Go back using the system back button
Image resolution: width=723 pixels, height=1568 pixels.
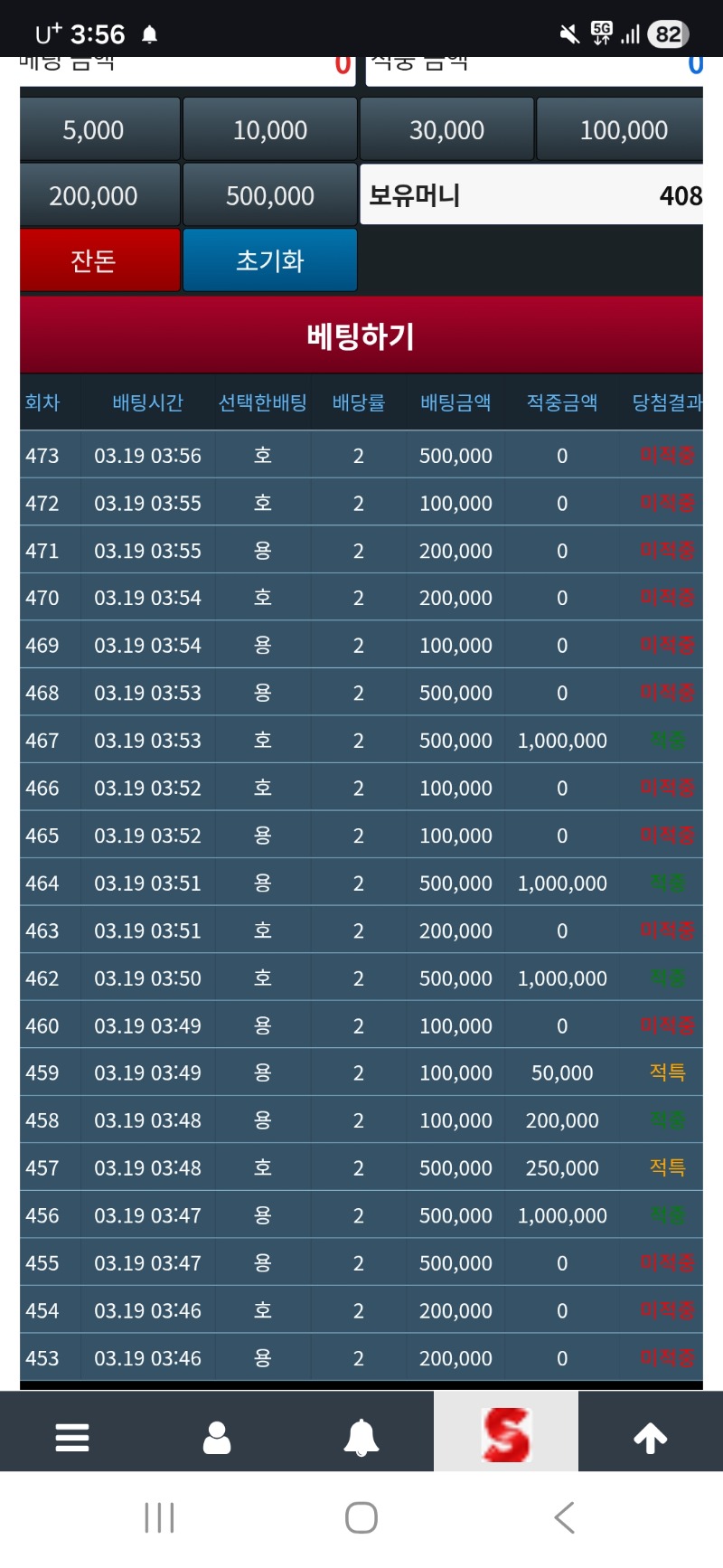pos(565,1517)
